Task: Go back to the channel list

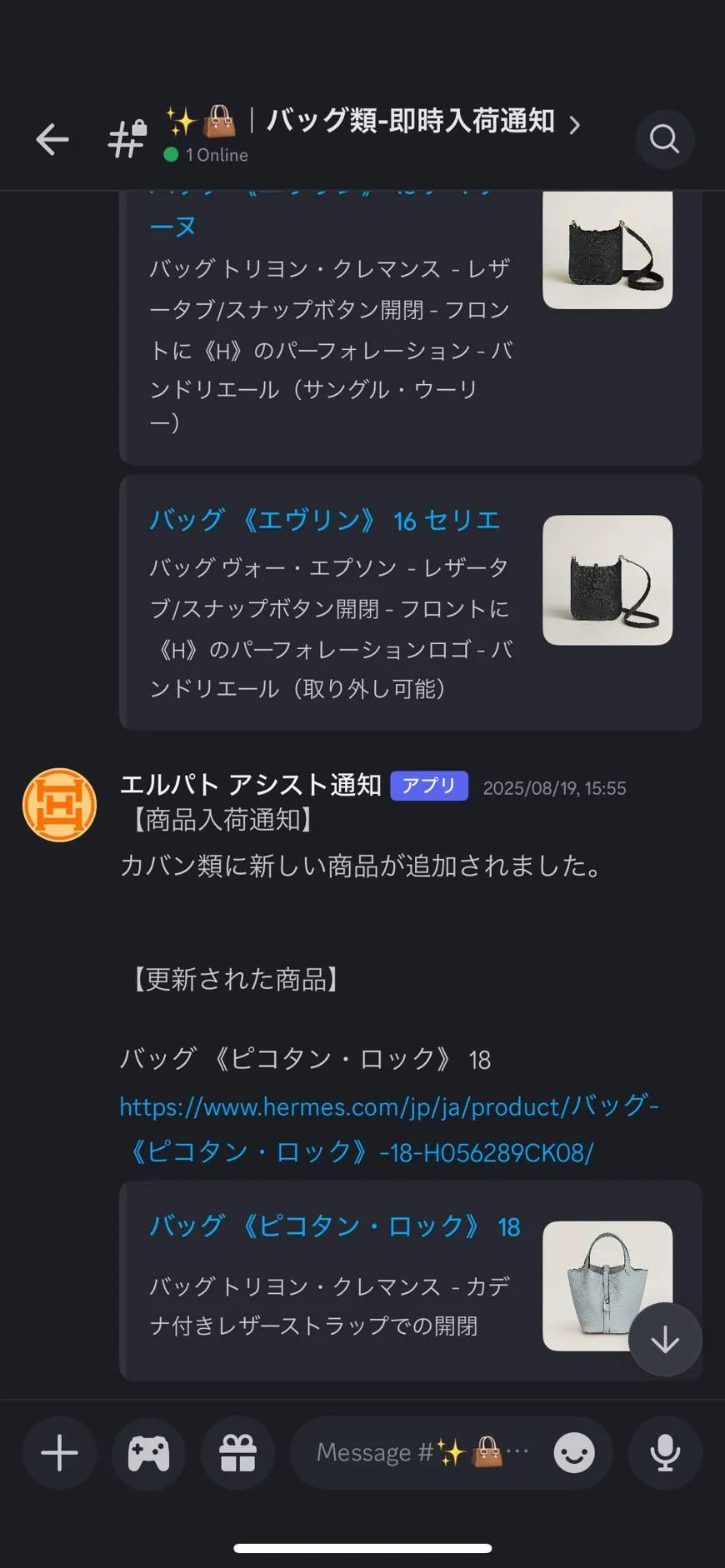Action: point(52,139)
